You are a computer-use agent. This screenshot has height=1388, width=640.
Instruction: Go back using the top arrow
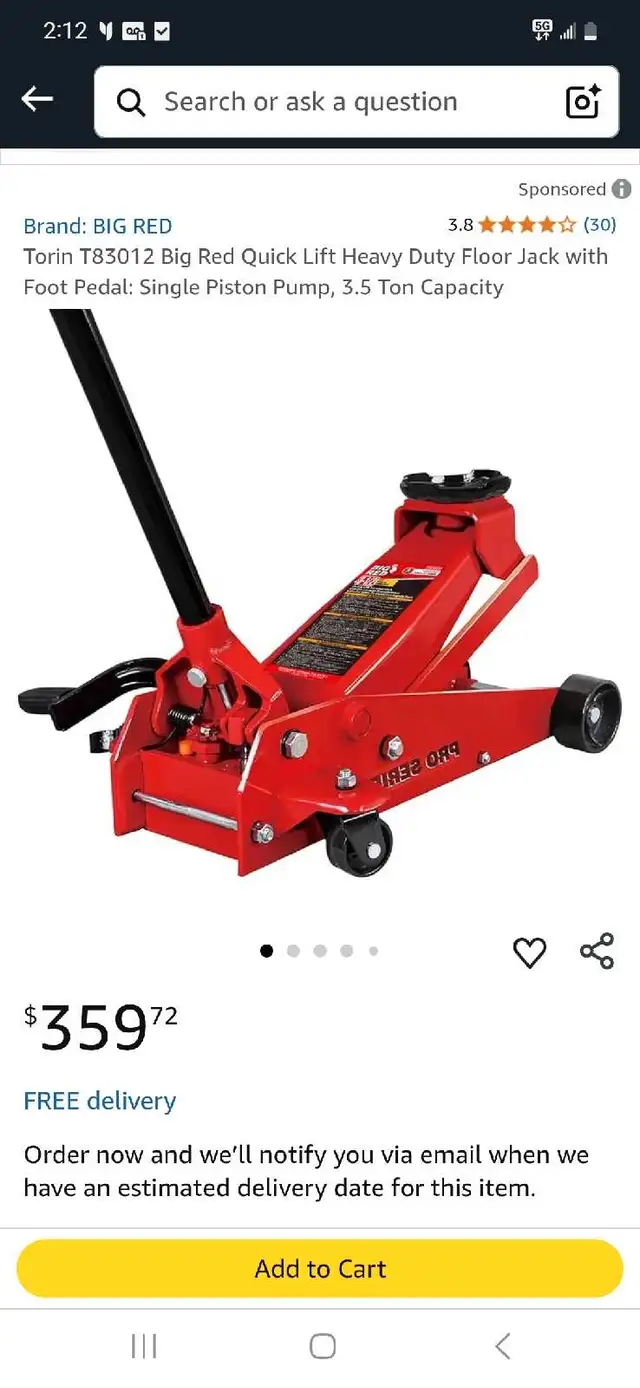tap(37, 98)
